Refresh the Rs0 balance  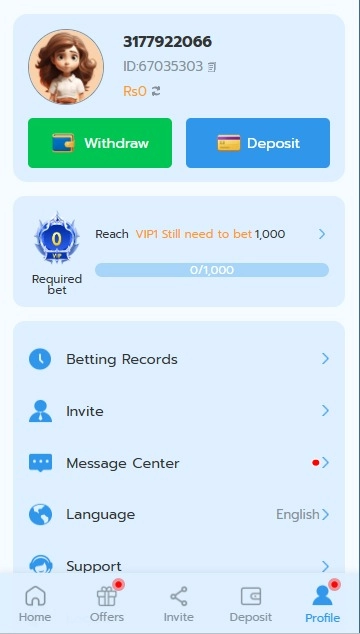tap(156, 91)
